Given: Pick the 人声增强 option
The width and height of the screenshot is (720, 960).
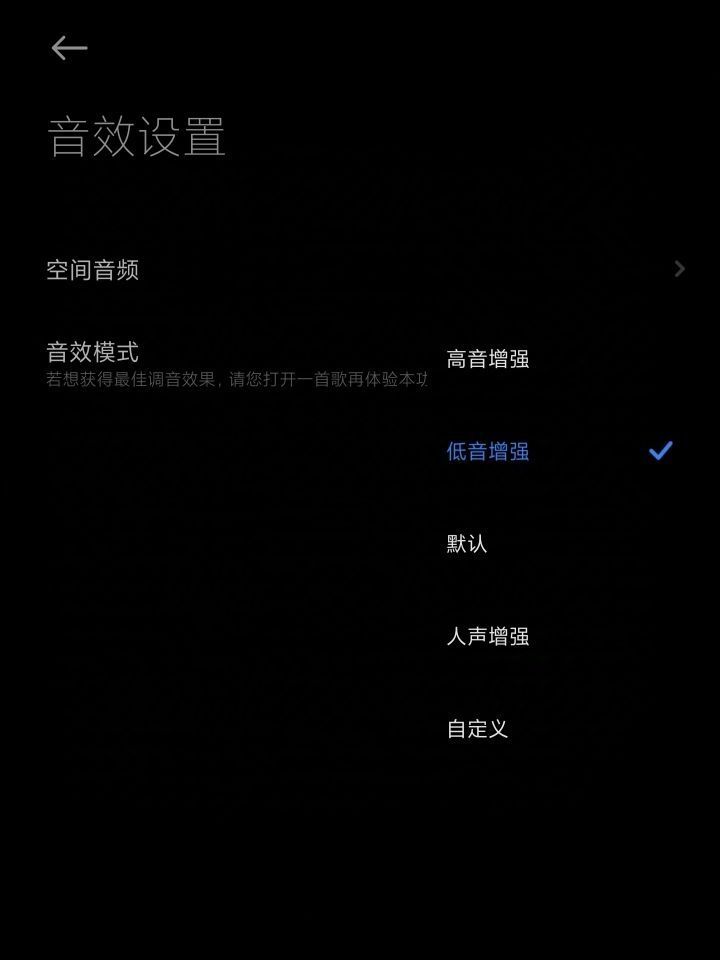Looking at the screenshot, I should [488, 636].
